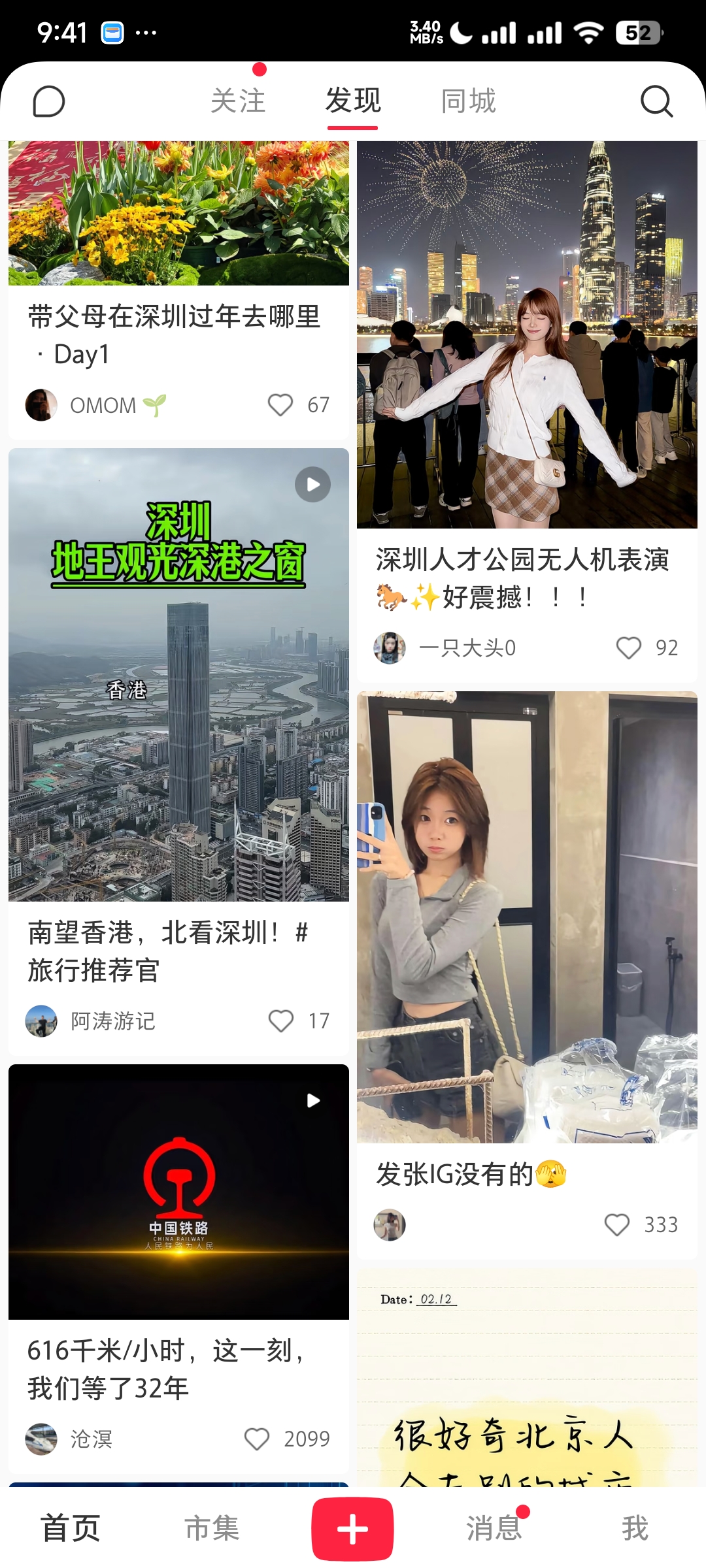Like the post by 阿涛游记

[x=282, y=1021]
